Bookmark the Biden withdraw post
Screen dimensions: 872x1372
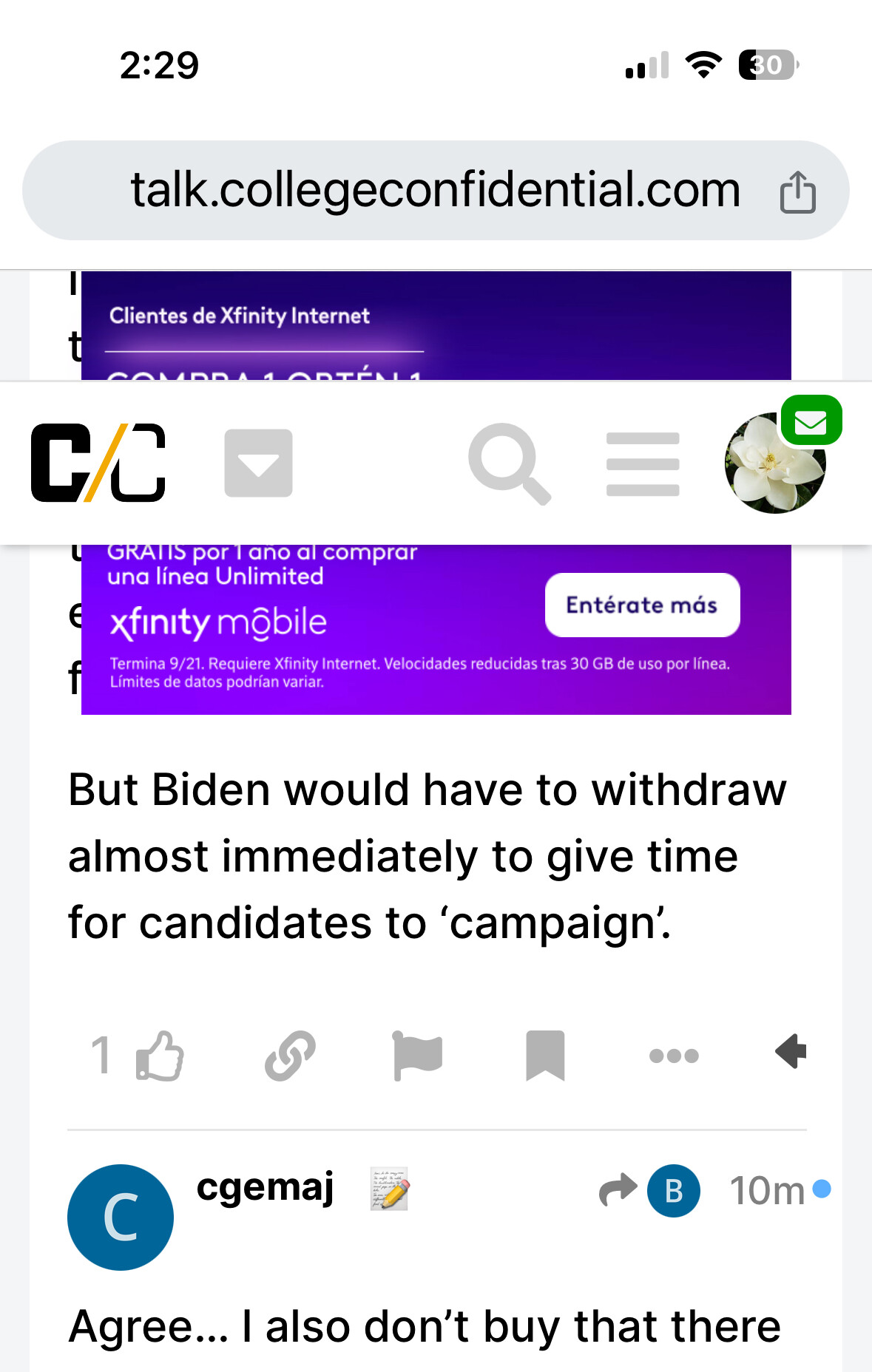pyautogui.click(x=545, y=1056)
